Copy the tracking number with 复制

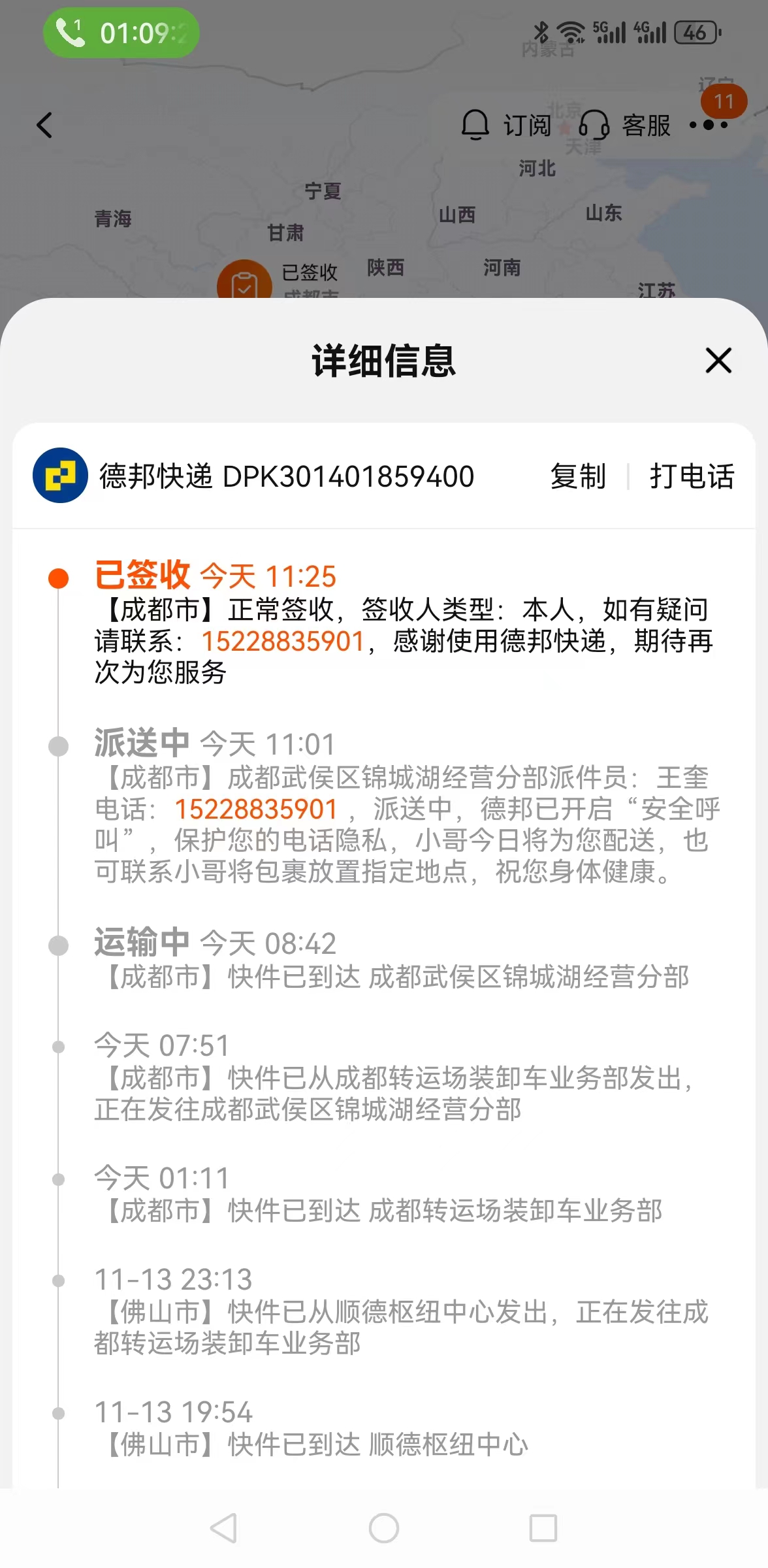coord(578,476)
